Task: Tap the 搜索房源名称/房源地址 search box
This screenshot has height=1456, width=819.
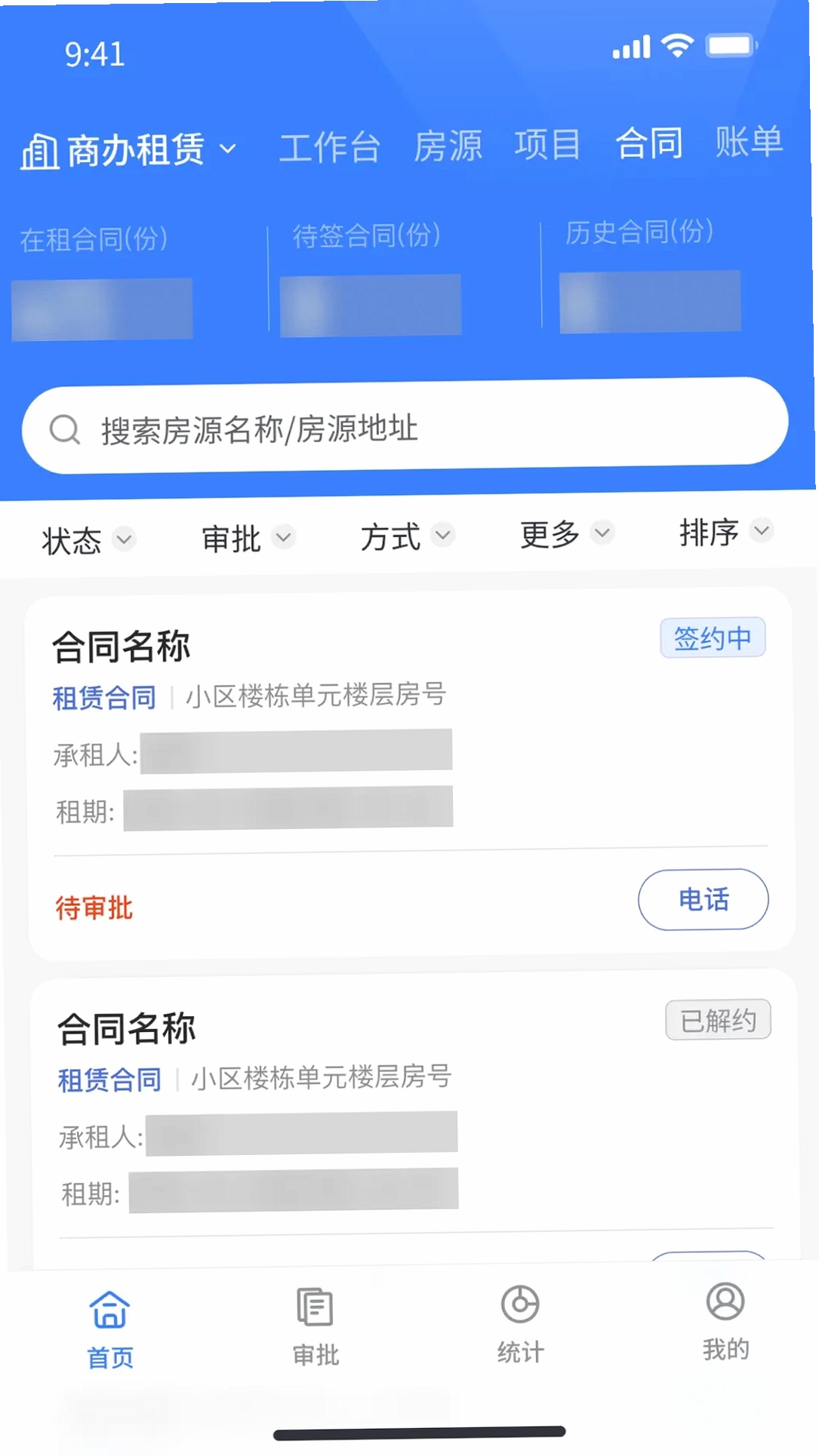Action: 405,427
